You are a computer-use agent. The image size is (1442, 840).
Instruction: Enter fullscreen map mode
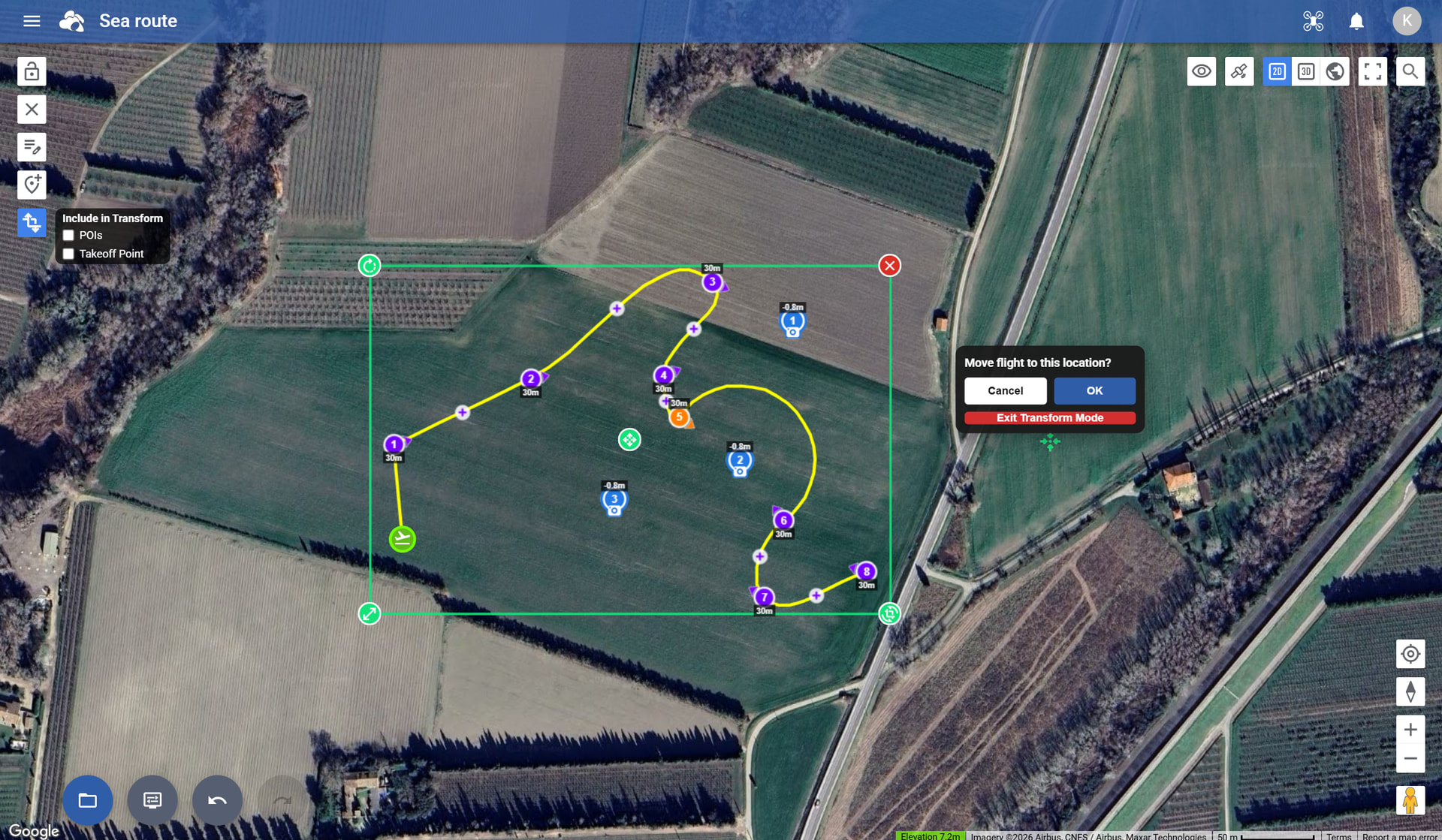tap(1372, 71)
